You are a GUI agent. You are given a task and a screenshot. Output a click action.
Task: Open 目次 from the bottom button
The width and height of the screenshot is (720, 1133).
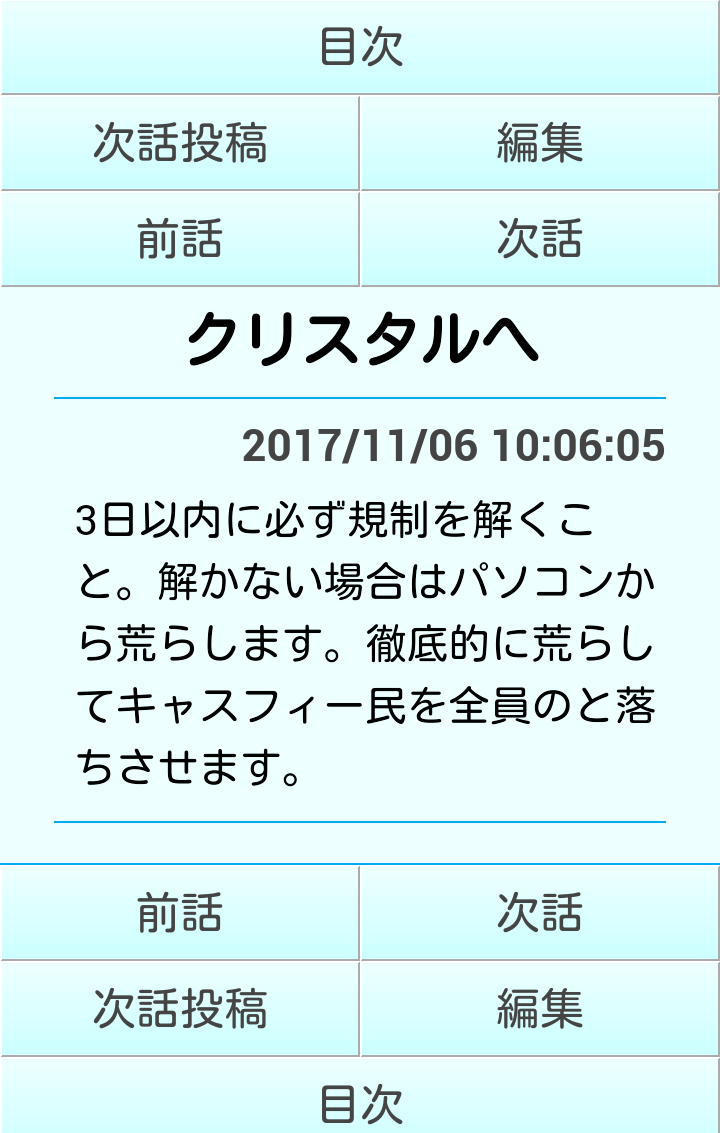coord(360,1098)
